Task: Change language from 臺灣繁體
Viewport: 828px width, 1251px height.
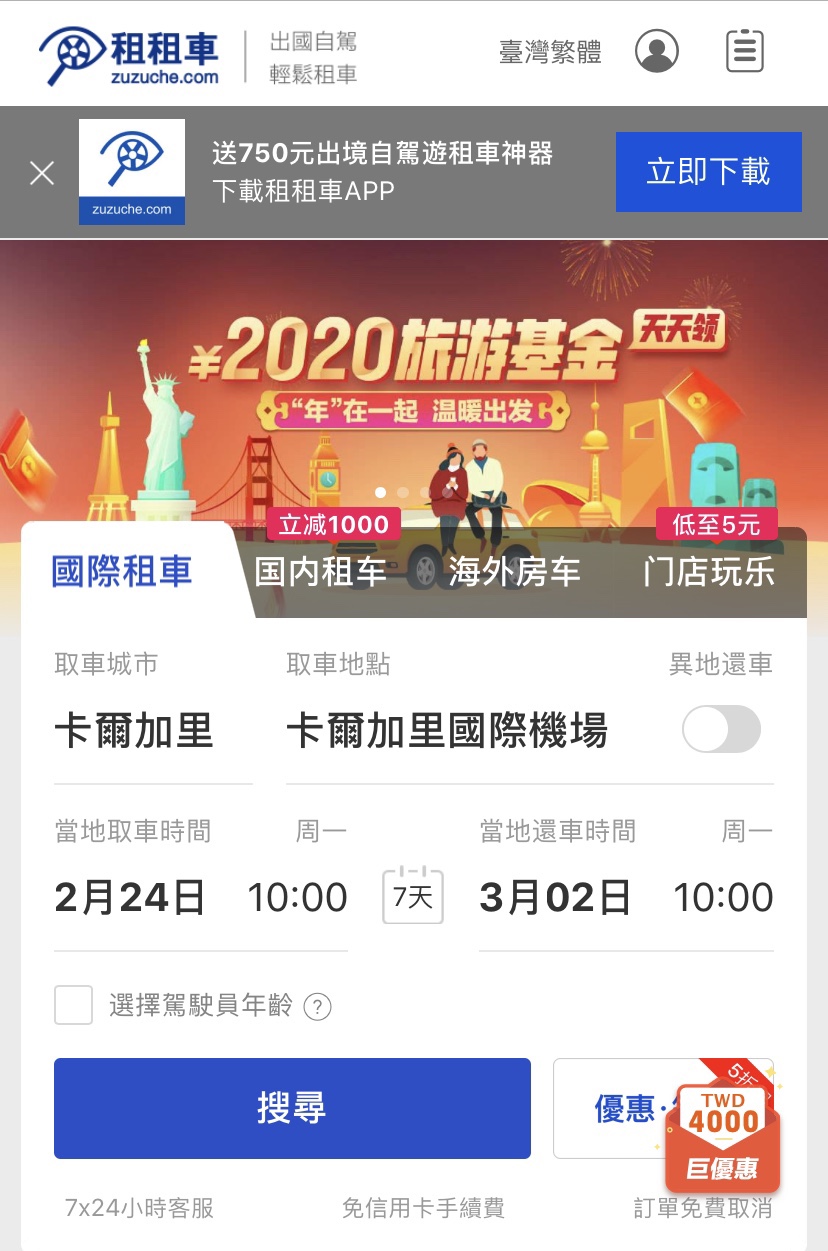Action: 550,52
